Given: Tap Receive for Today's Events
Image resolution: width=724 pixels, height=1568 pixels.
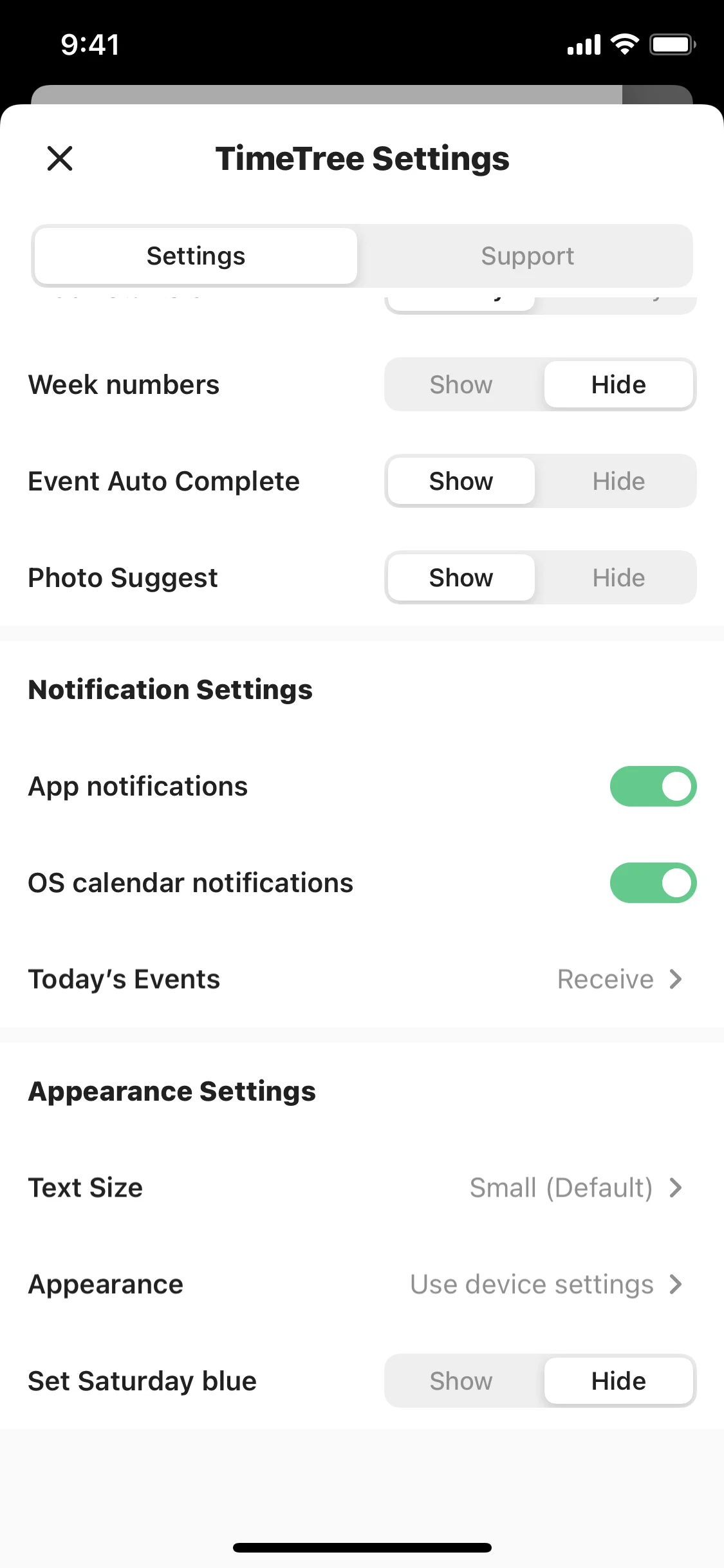Looking at the screenshot, I should tap(604, 979).
